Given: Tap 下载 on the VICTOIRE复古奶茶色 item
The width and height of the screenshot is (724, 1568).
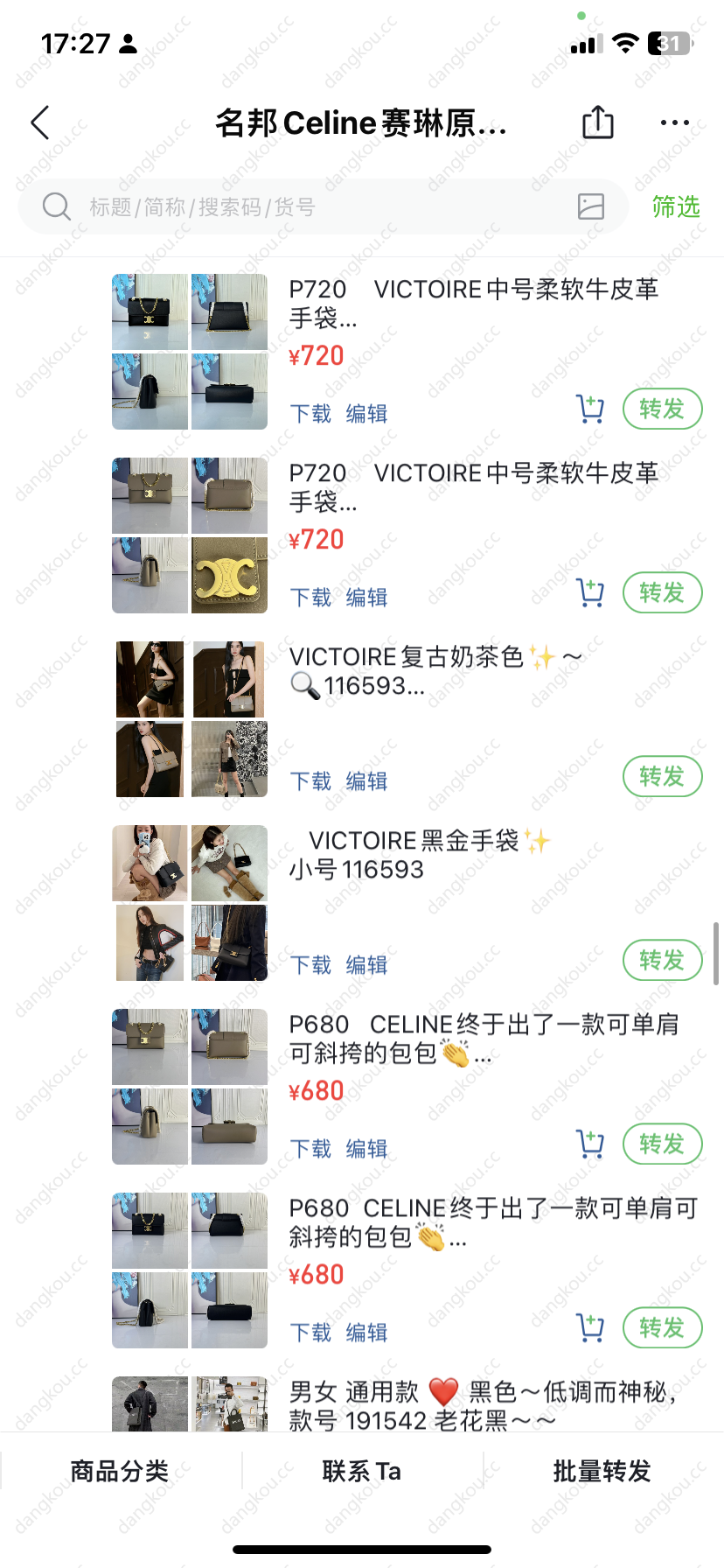Looking at the screenshot, I should point(310,781).
